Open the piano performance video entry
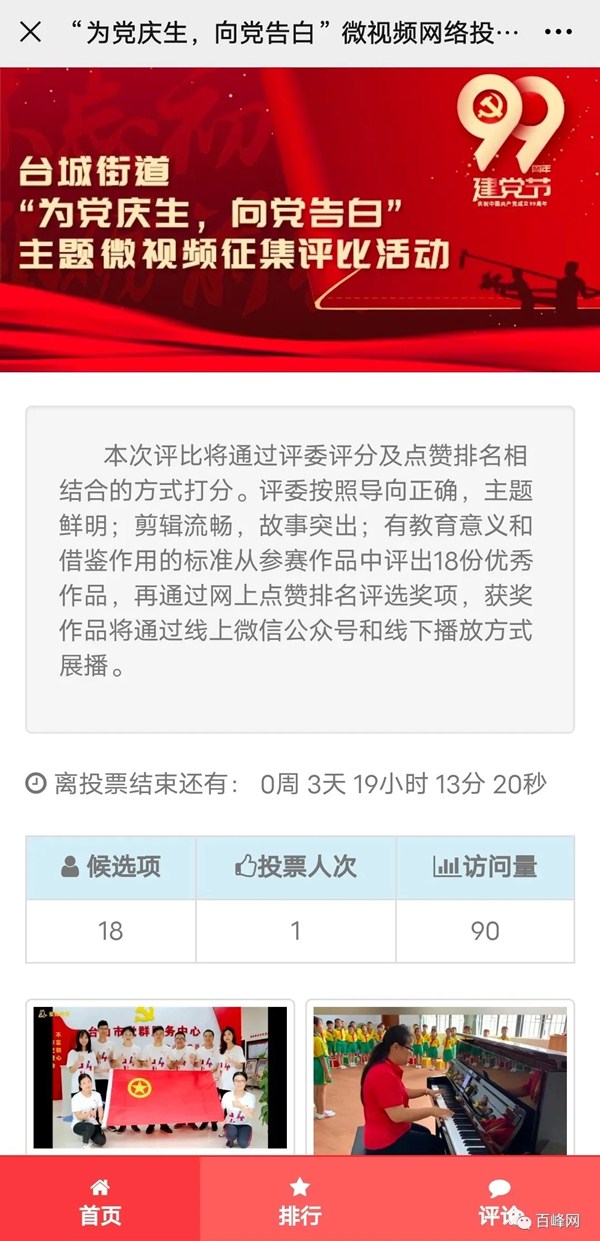This screenshot has height=1241, width=600. pos(440,1080)
